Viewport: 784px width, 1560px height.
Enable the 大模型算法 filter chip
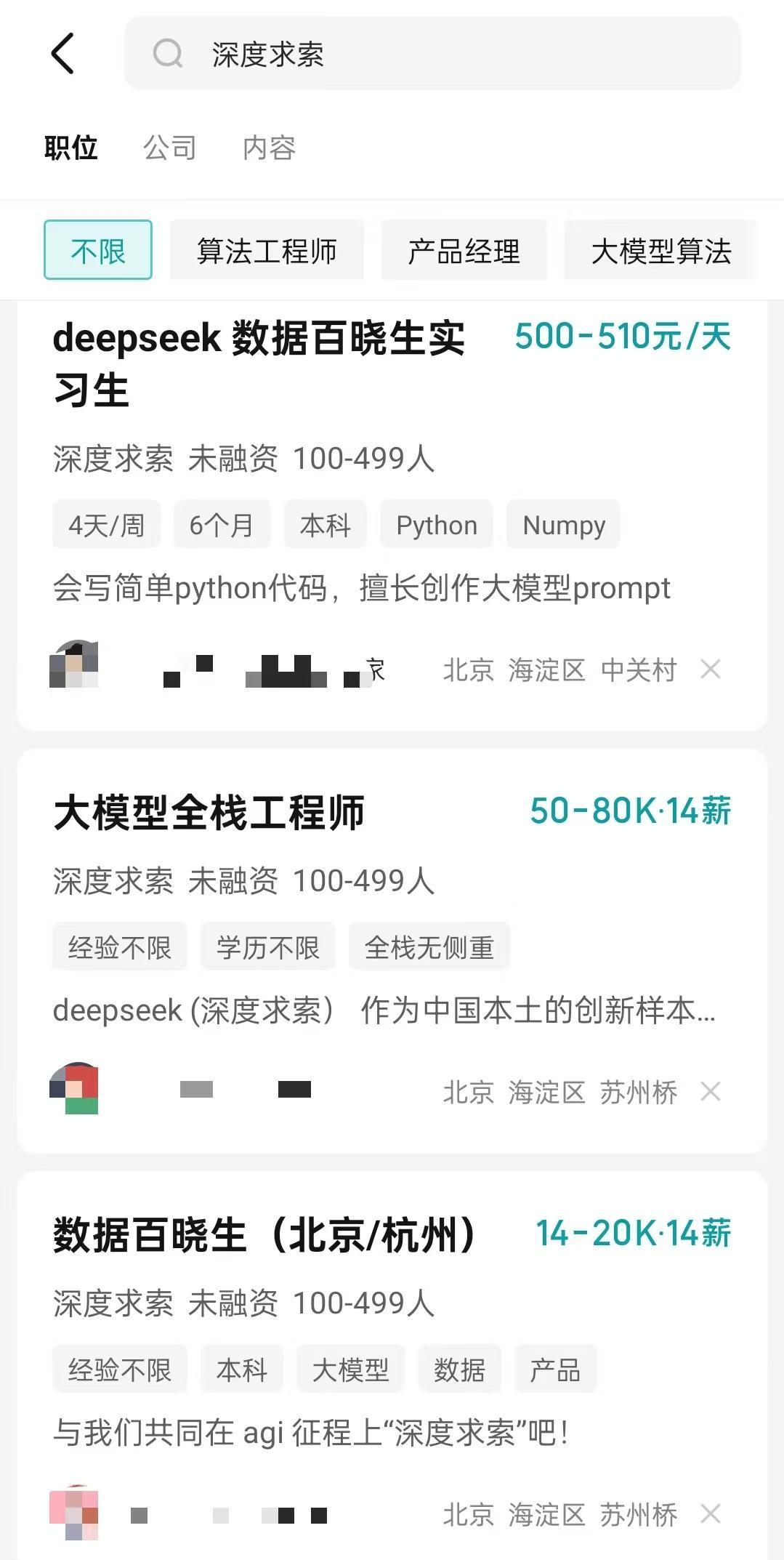(x=663, y=251)
